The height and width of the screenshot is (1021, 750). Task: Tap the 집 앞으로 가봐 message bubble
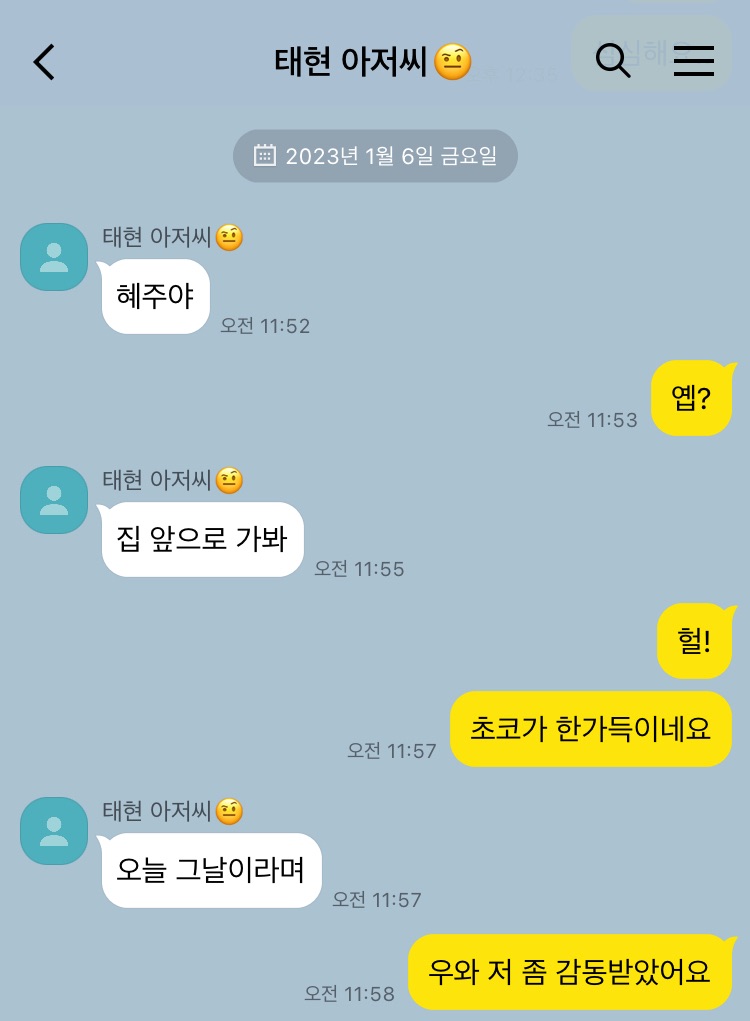201,540
